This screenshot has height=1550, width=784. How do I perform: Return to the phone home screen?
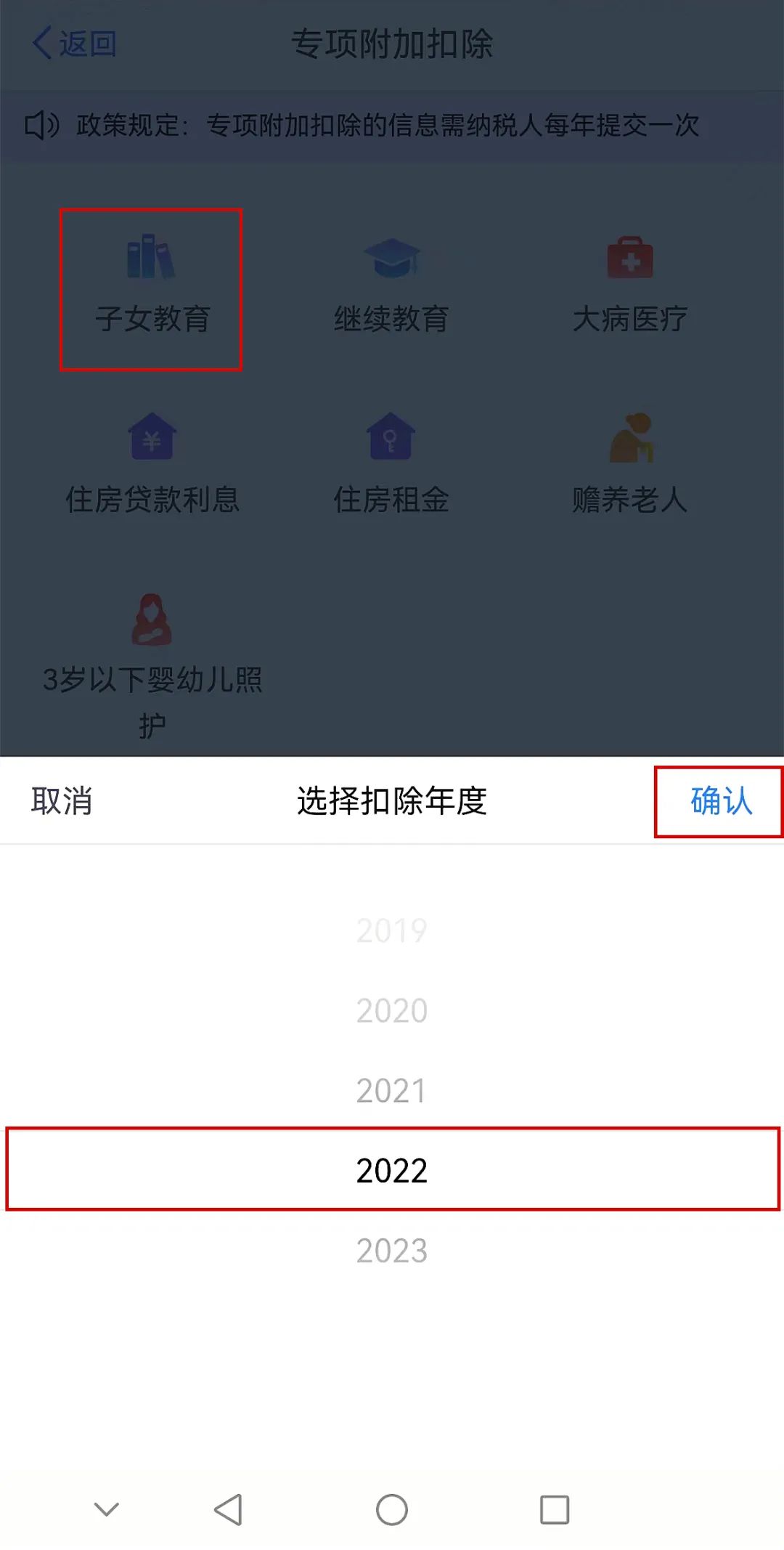pos(392,1509)
